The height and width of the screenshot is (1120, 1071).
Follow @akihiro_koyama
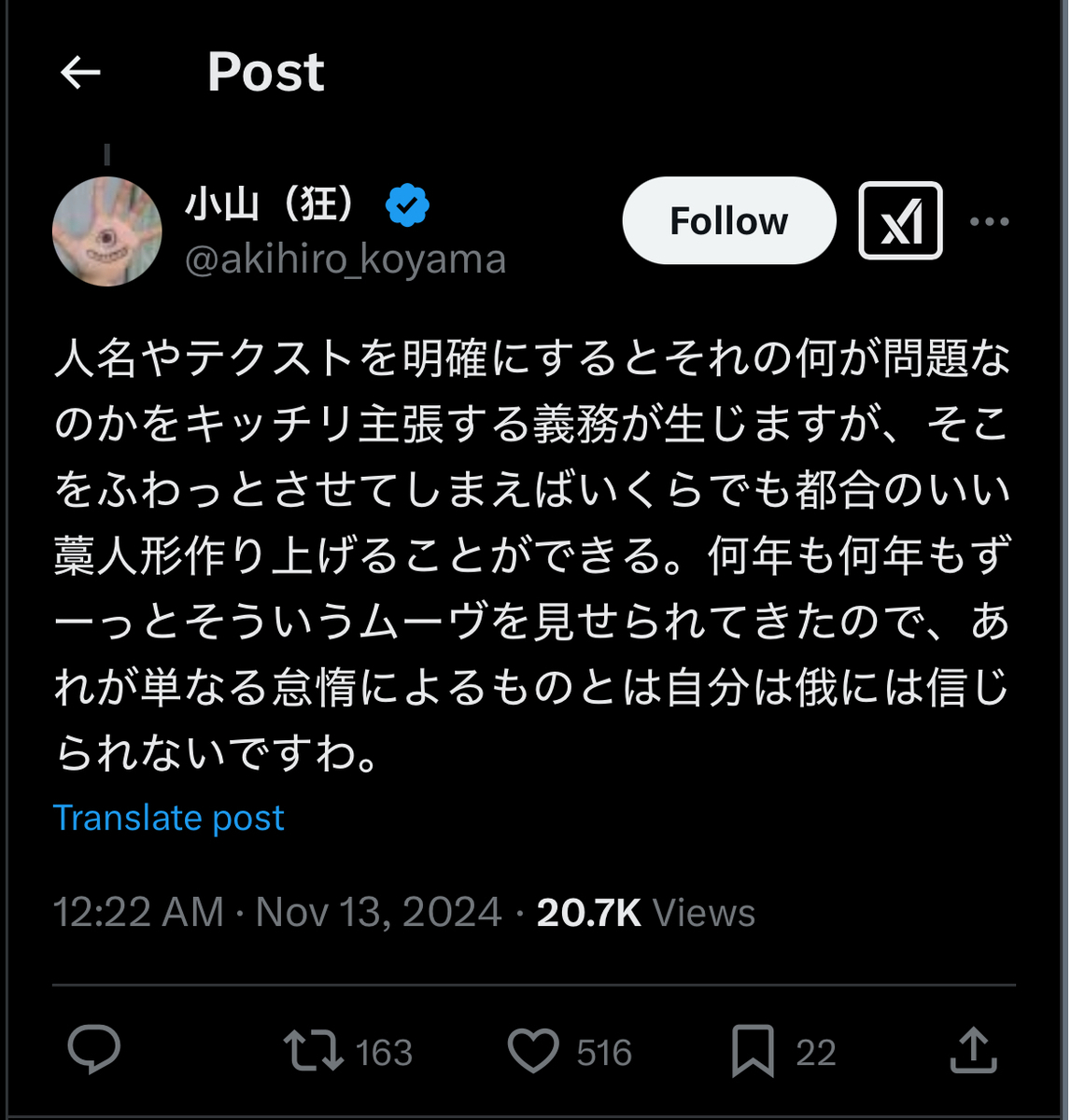click(x=728, y=221)
